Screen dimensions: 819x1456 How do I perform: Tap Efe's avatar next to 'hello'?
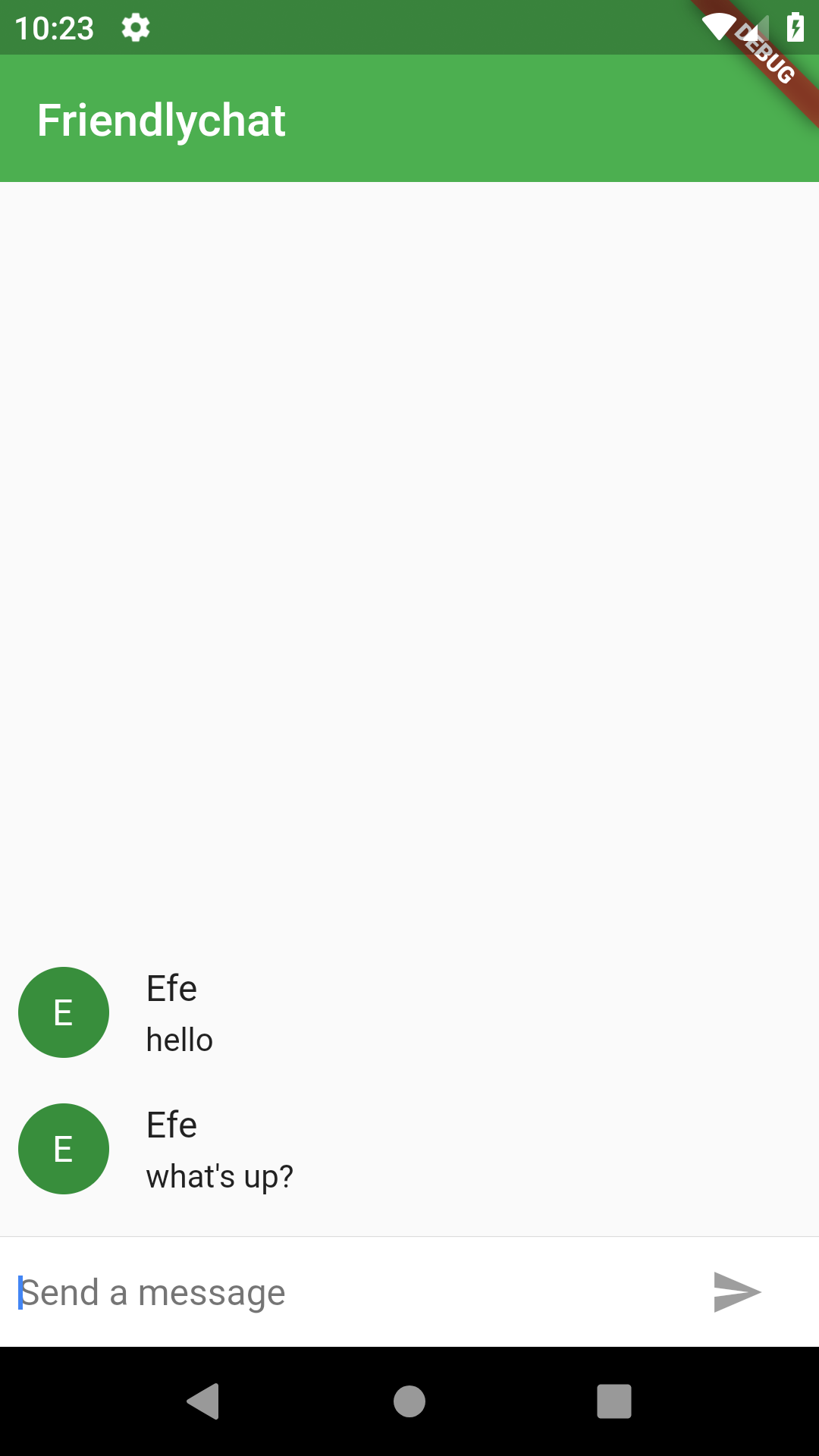click(63, 1012)
